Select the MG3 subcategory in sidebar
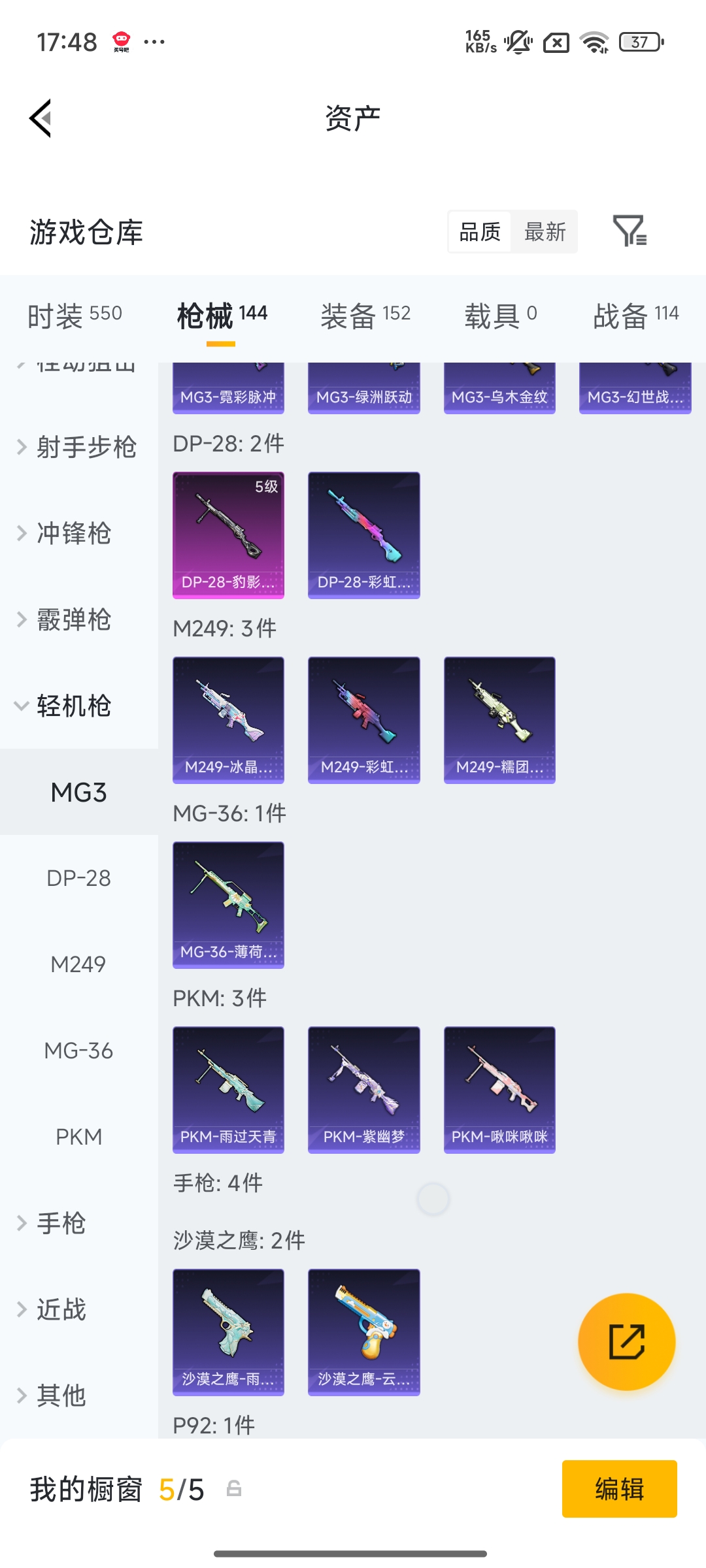This screenshot has height=1568, width=706. pyautogui.click(x=79, y=792)
